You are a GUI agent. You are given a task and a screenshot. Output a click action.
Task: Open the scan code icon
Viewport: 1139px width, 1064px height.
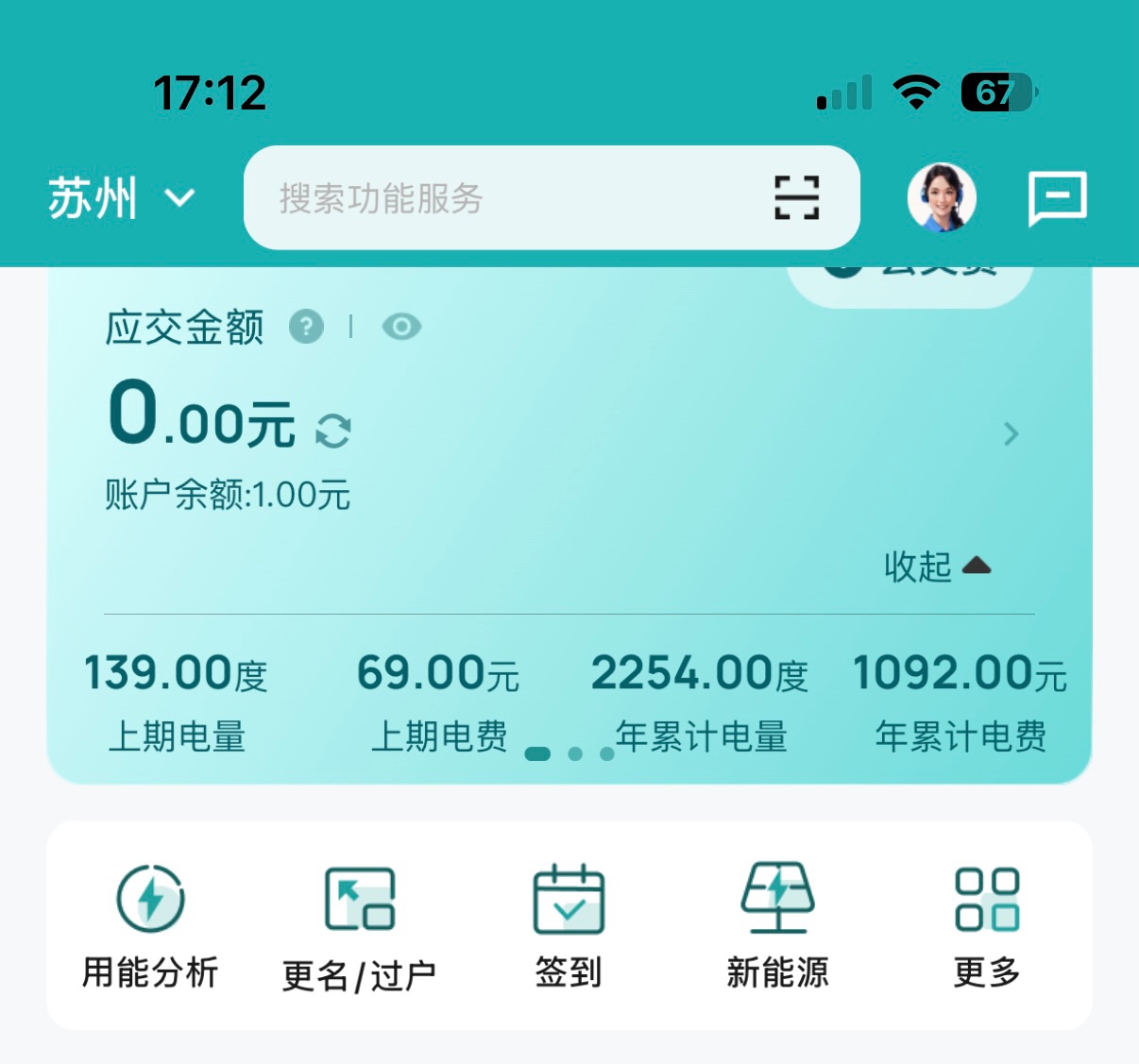pyautogui.click(x=796, y=198)
